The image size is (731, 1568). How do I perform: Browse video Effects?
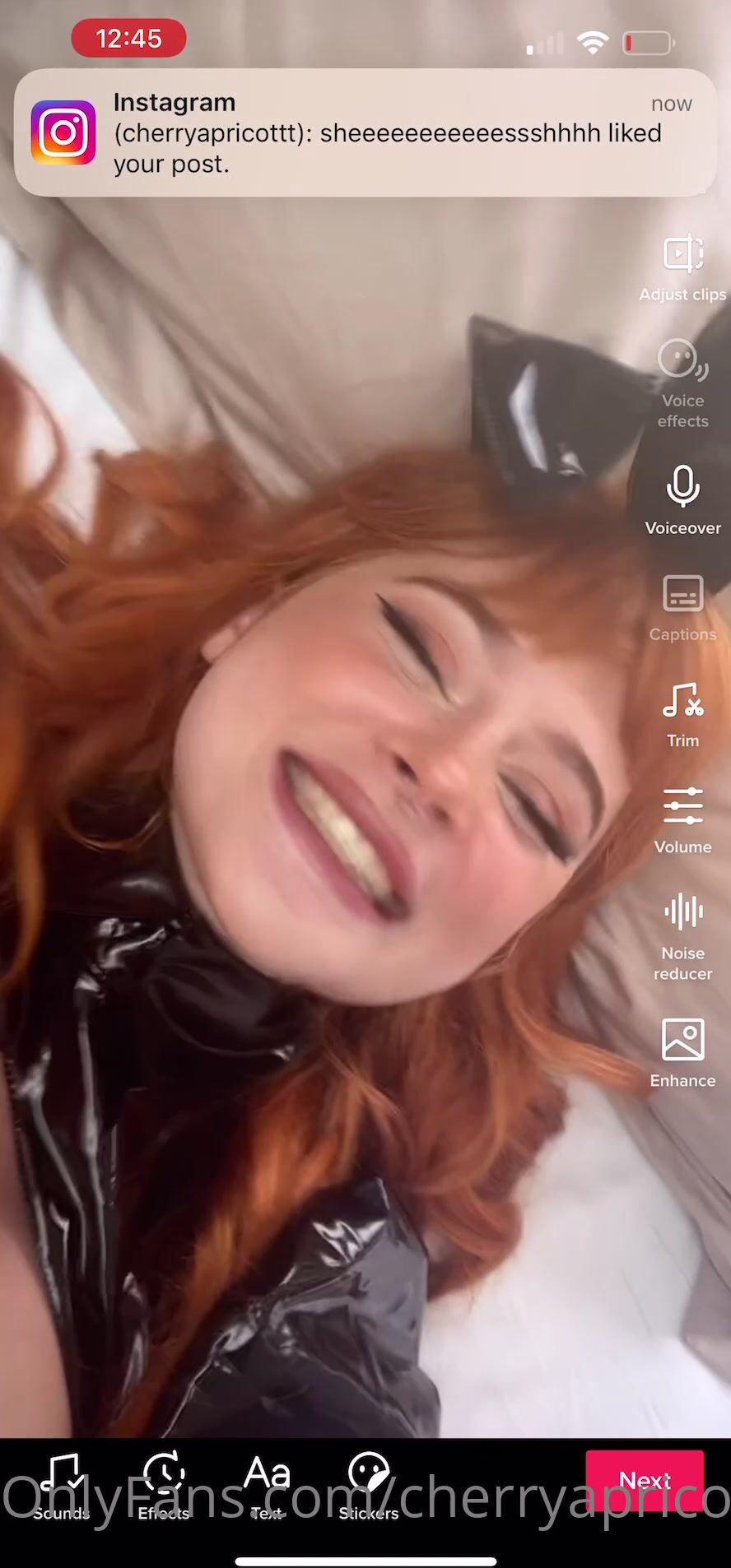pyautogui.click(x=164, y=1487)
